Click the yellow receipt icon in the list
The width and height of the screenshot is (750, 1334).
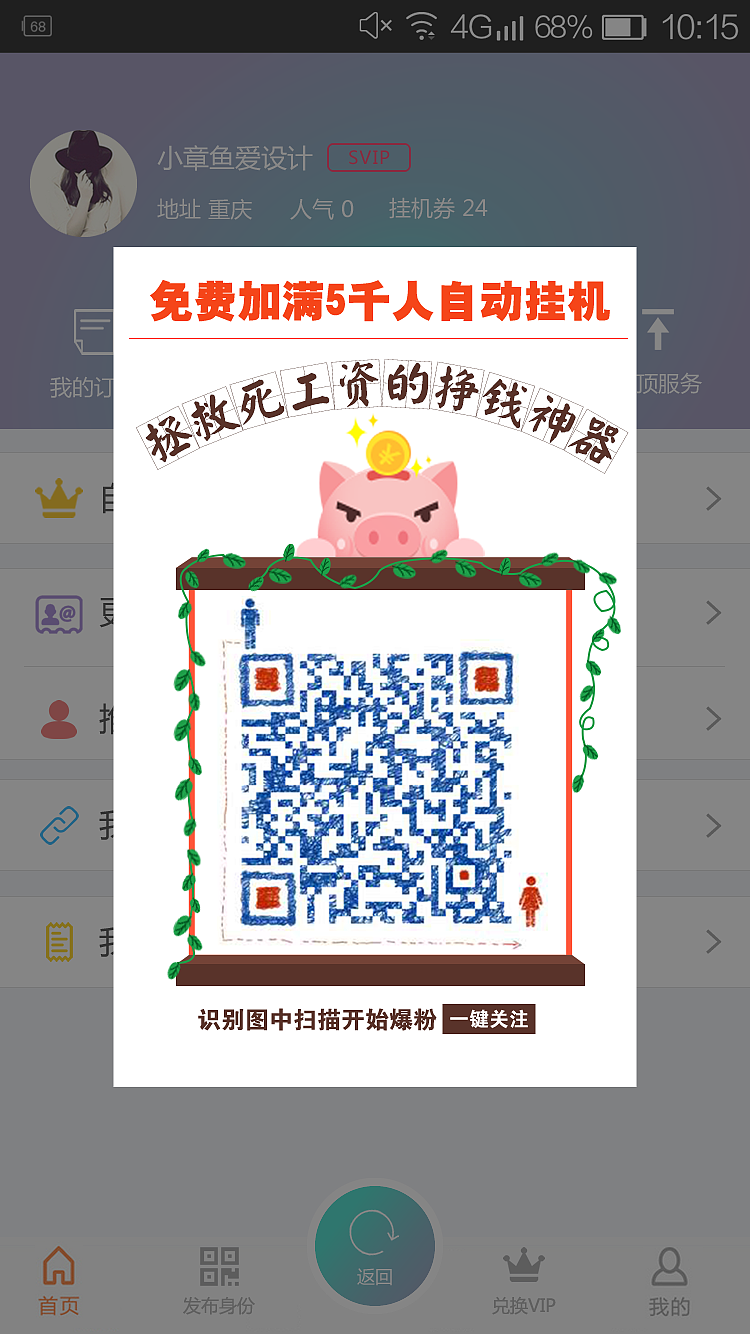(58, 941)
